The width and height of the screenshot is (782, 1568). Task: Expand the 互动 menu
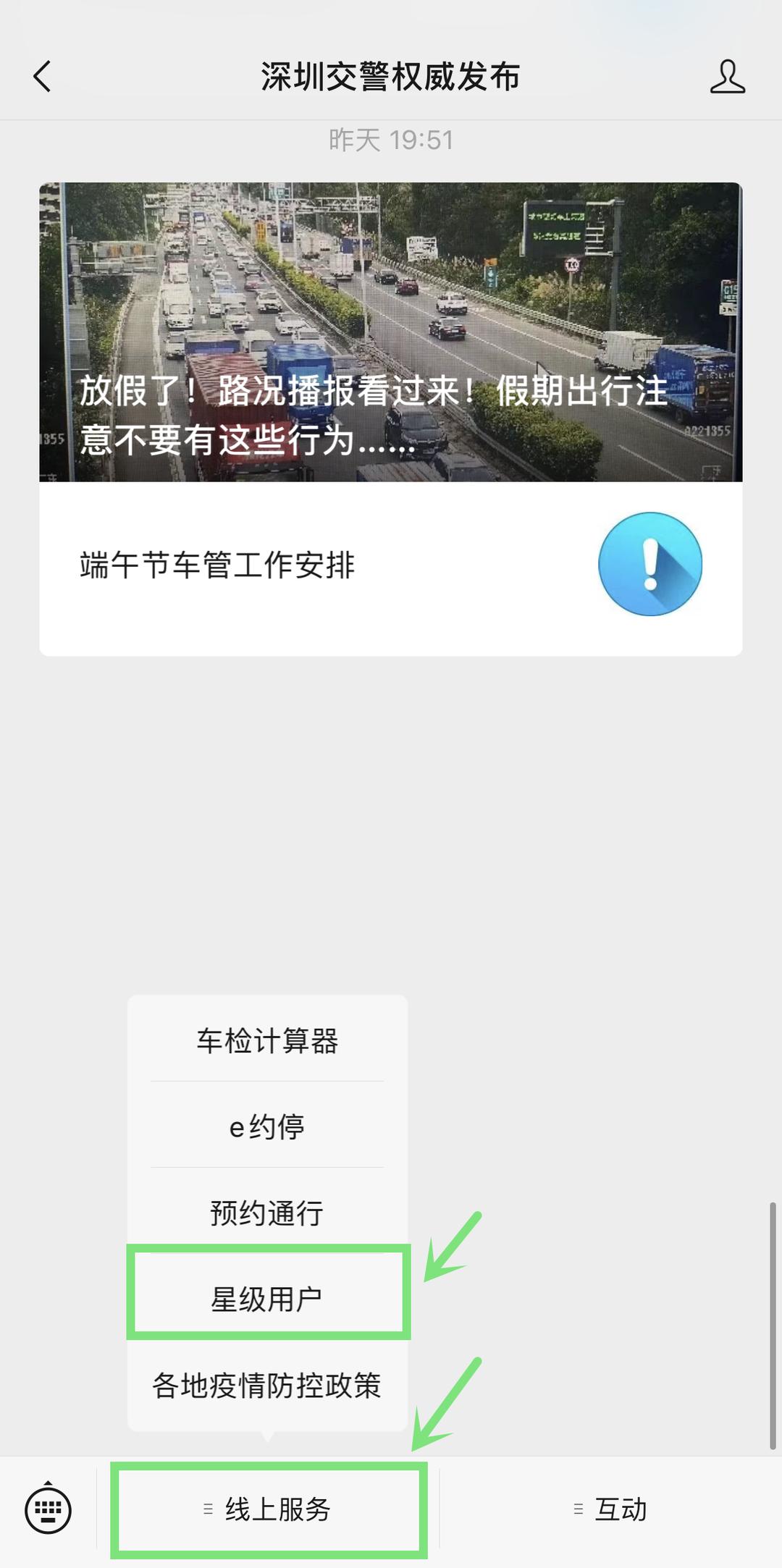pyautogui.click(x=610, y=1509)
